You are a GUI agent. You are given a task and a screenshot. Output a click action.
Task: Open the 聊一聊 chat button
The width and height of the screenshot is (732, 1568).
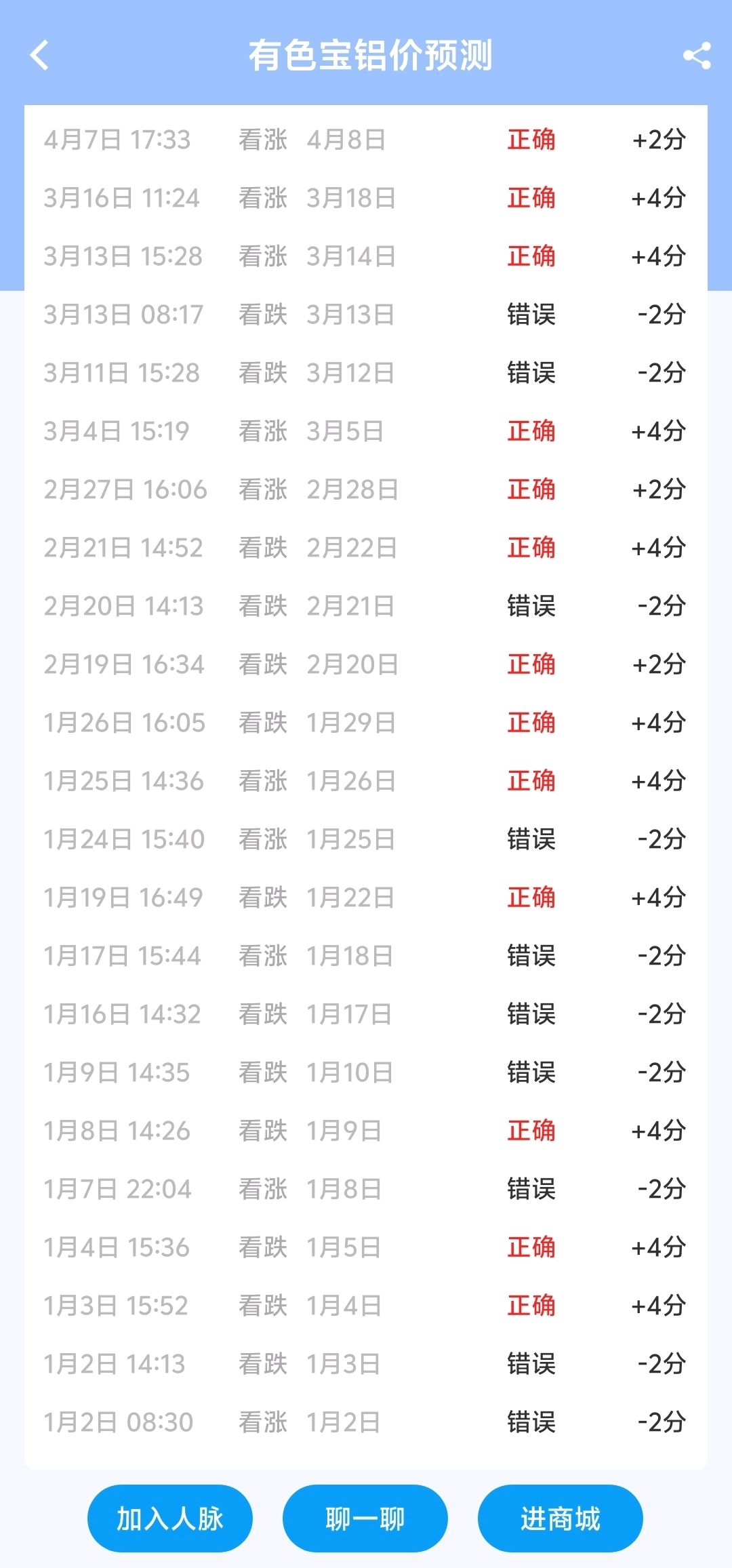pyautogui.click(x=365, y=1519)
